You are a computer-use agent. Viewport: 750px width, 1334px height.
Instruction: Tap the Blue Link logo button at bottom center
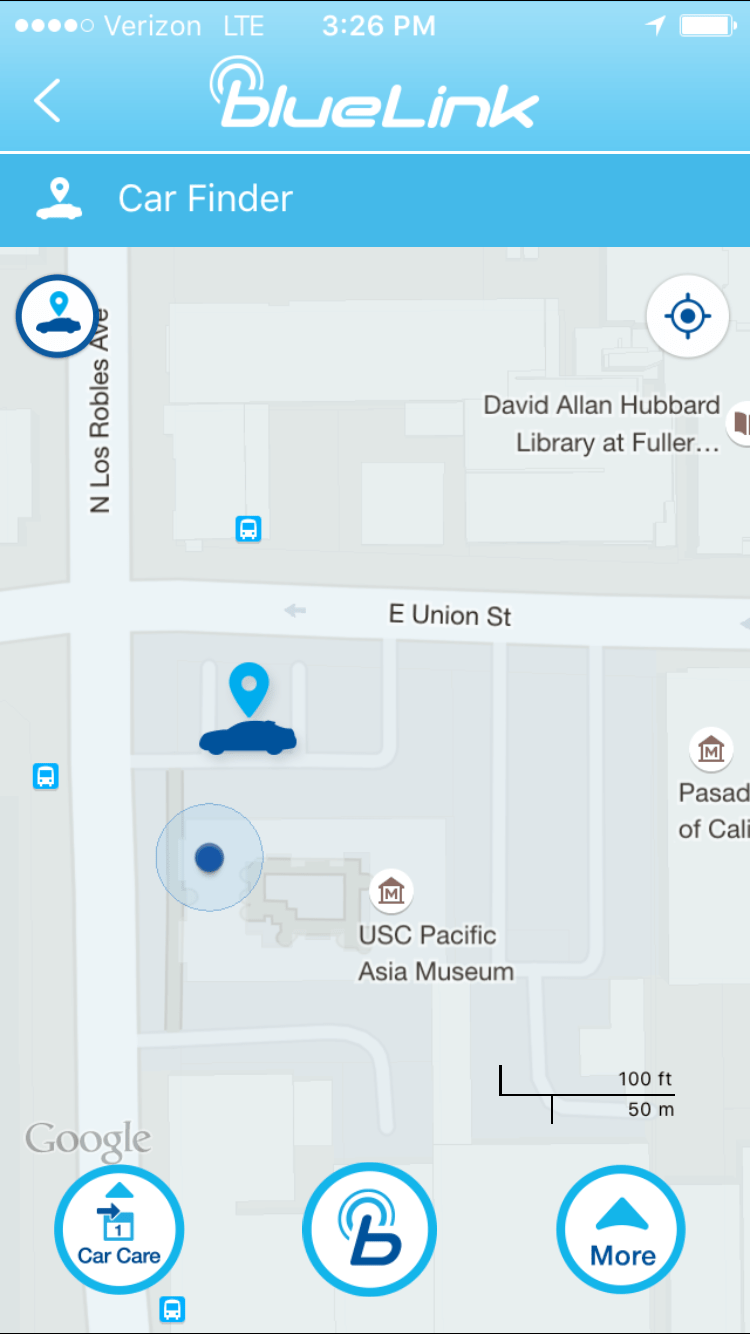click(x=369, y=1229)
